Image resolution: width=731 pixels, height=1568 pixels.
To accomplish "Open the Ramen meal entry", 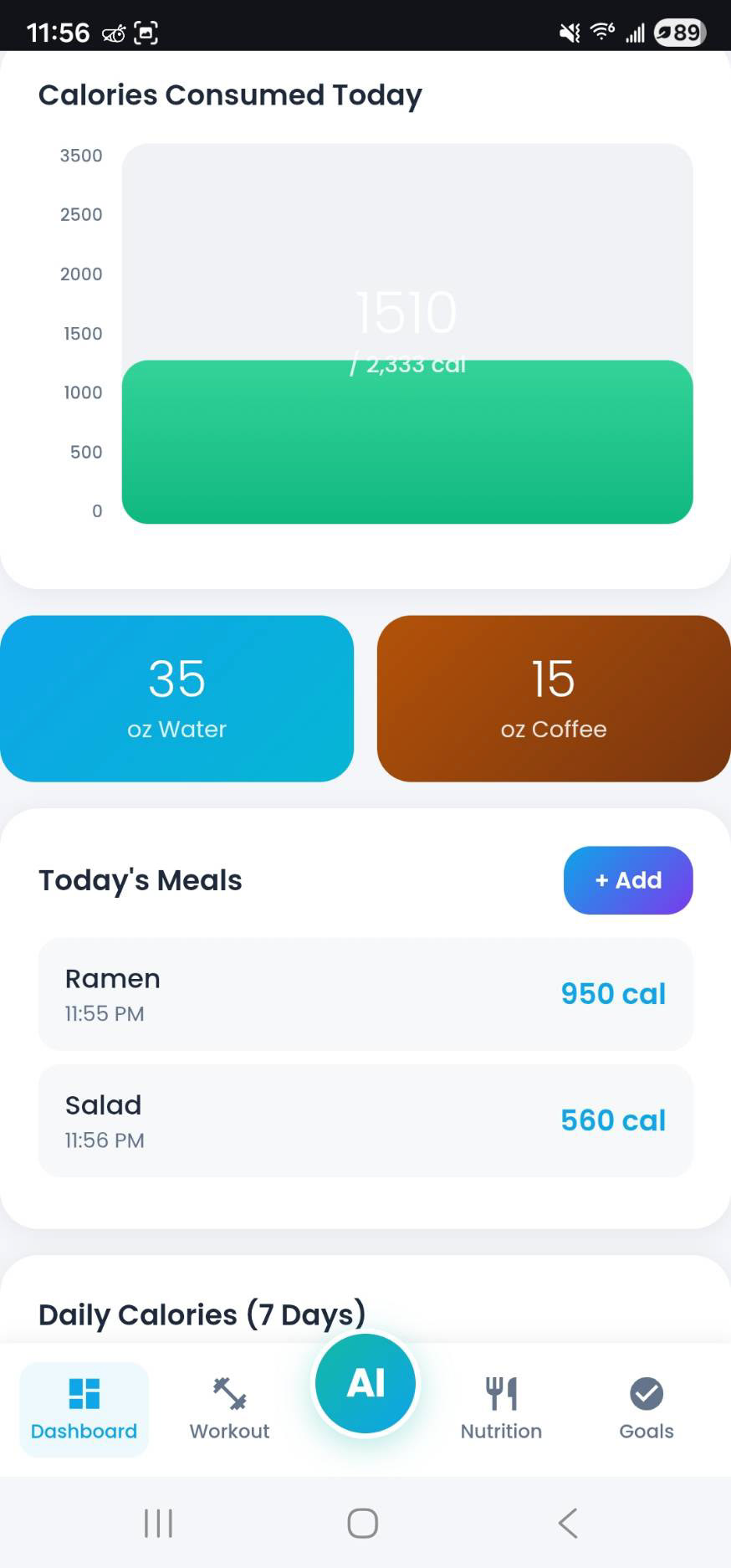I will point(365,994).
